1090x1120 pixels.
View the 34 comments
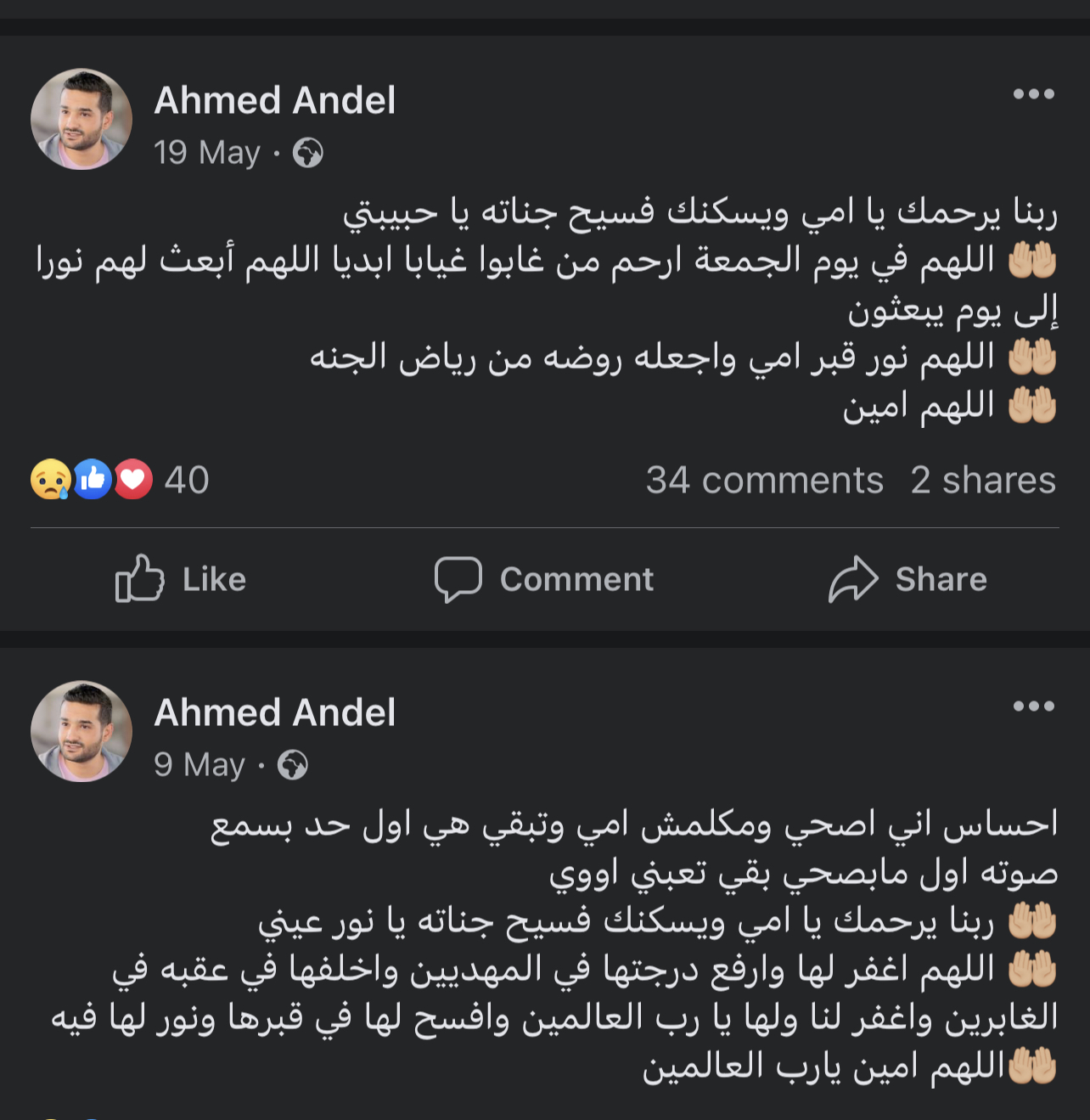pyautogui.click(x=764, y=481)
